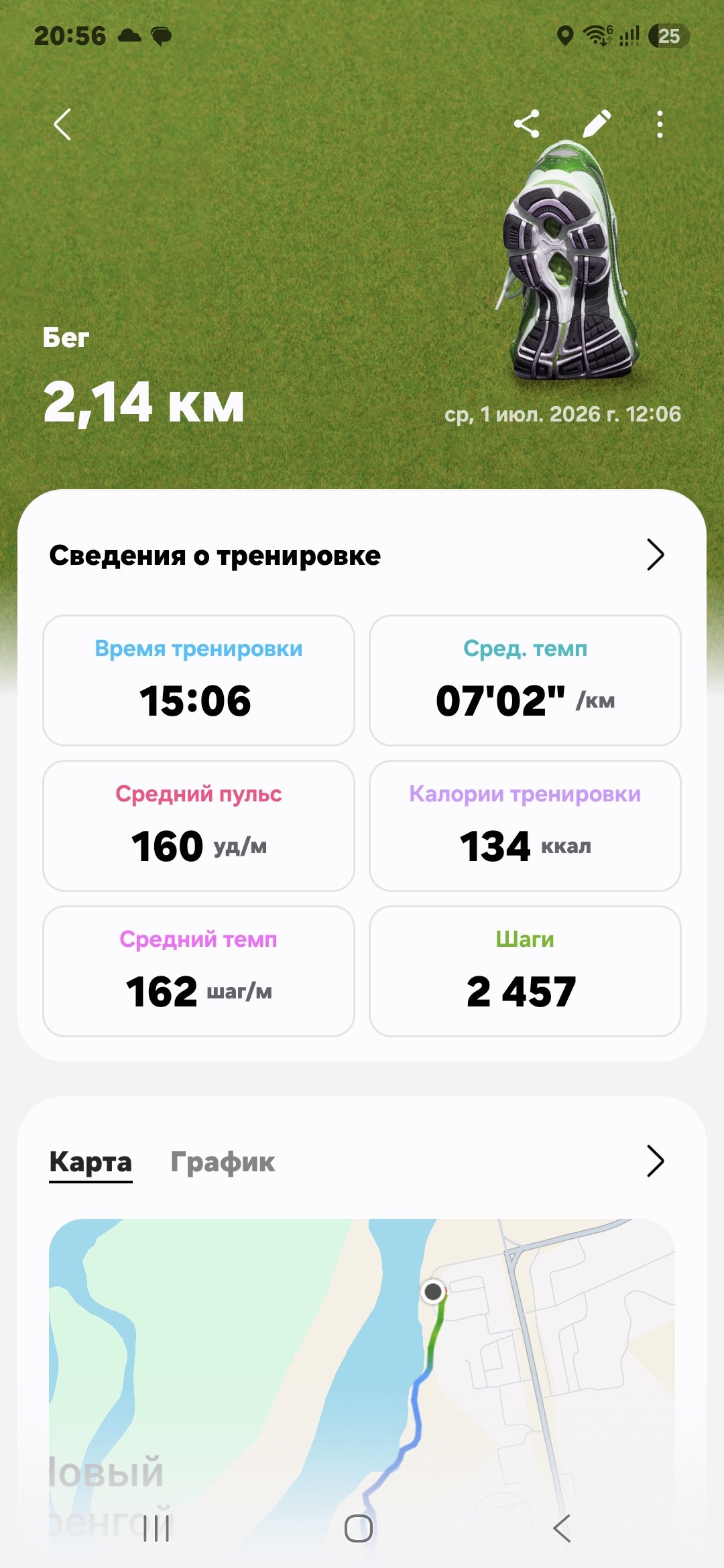Switch to the График tab
The image size is (724, 1568).
223,1162
